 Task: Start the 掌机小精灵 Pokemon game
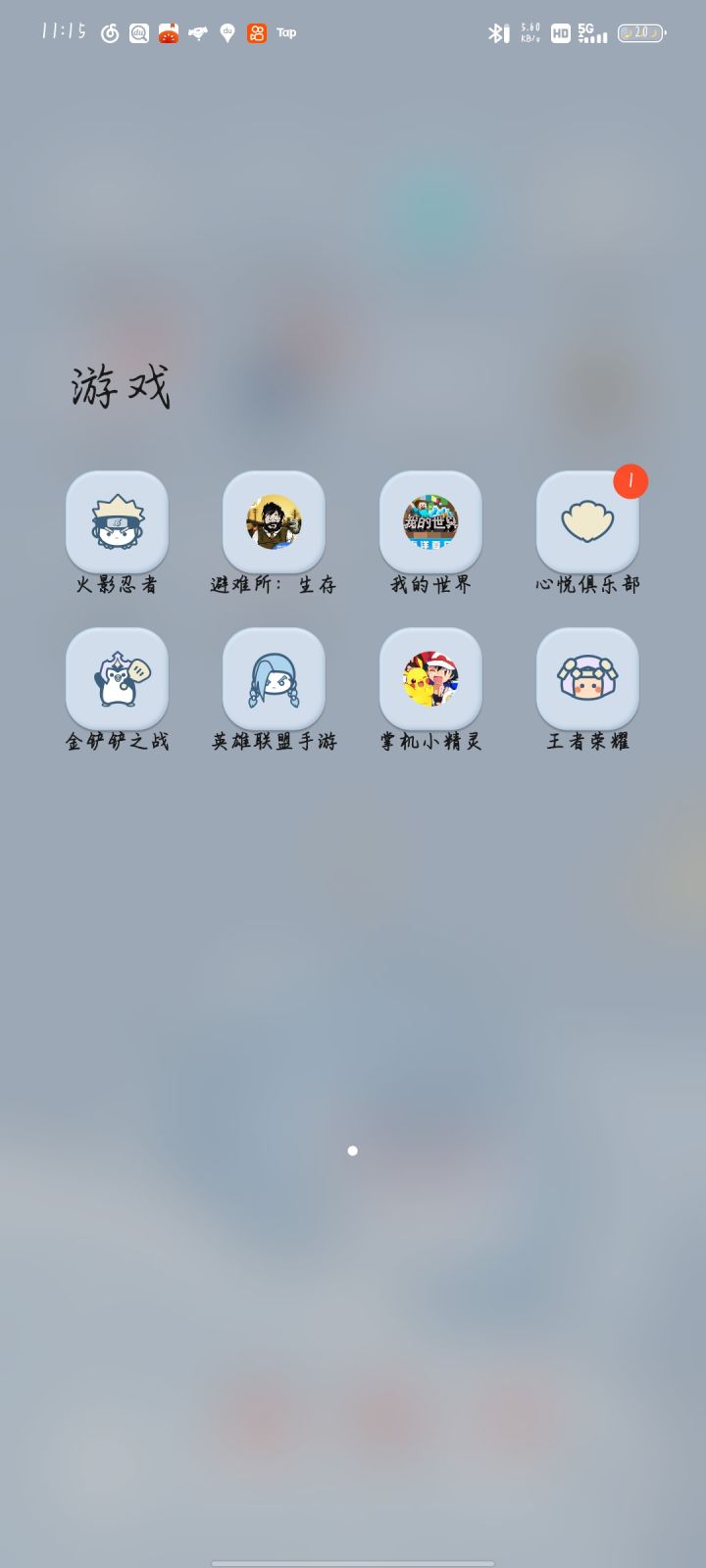tap(430, 679)
